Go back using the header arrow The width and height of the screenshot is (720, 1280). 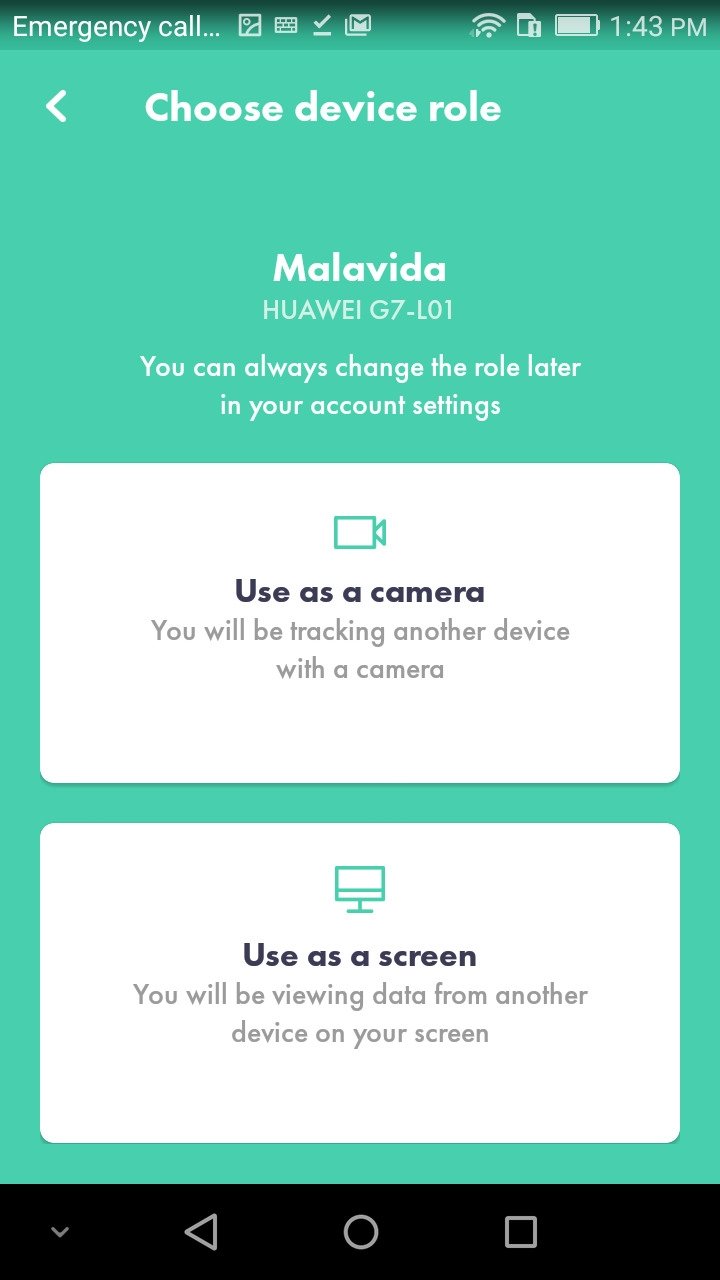tap(57, 107)
